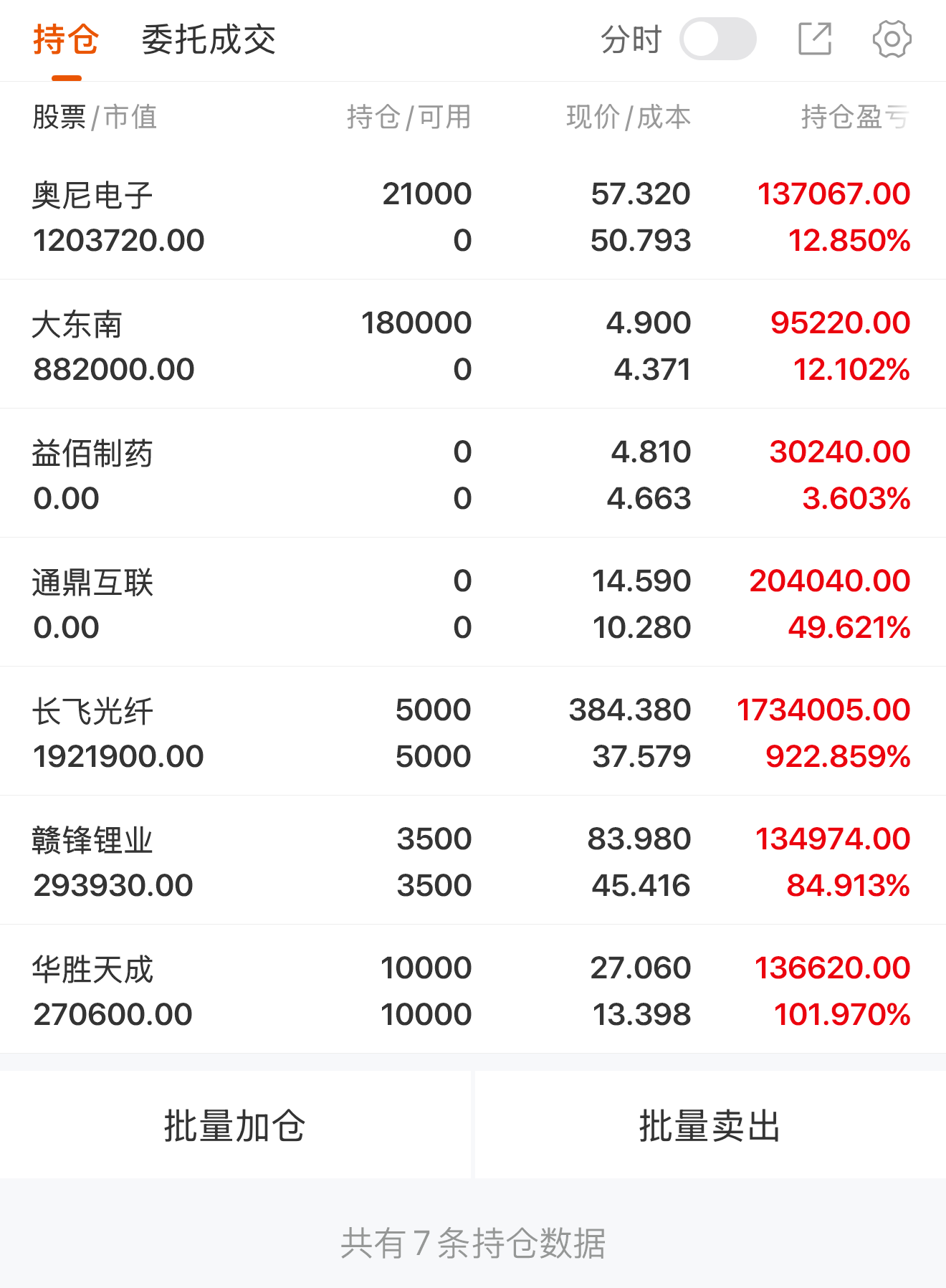
Task: Open the 益佰制药 holding row
Action: [473, 473]
